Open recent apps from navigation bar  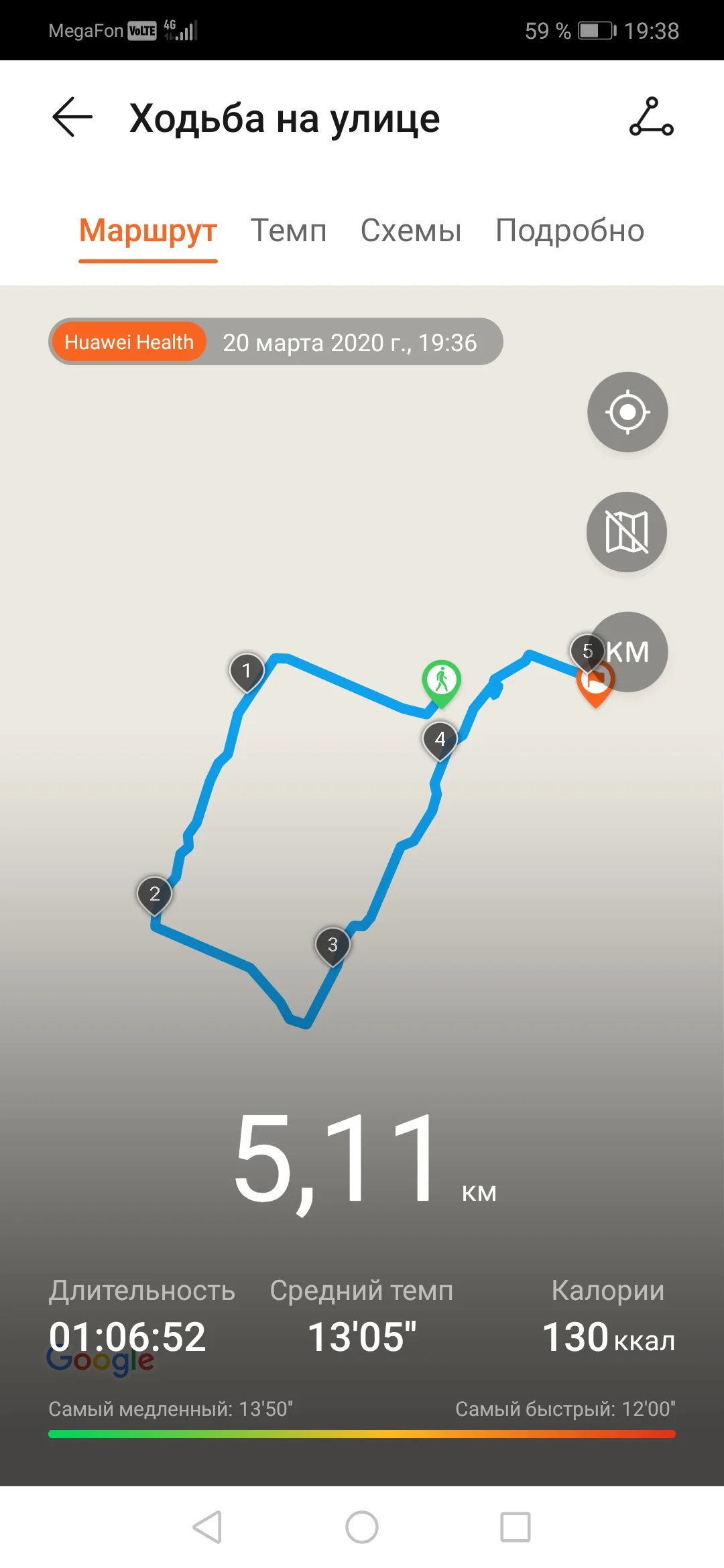tap(516, 1527)
